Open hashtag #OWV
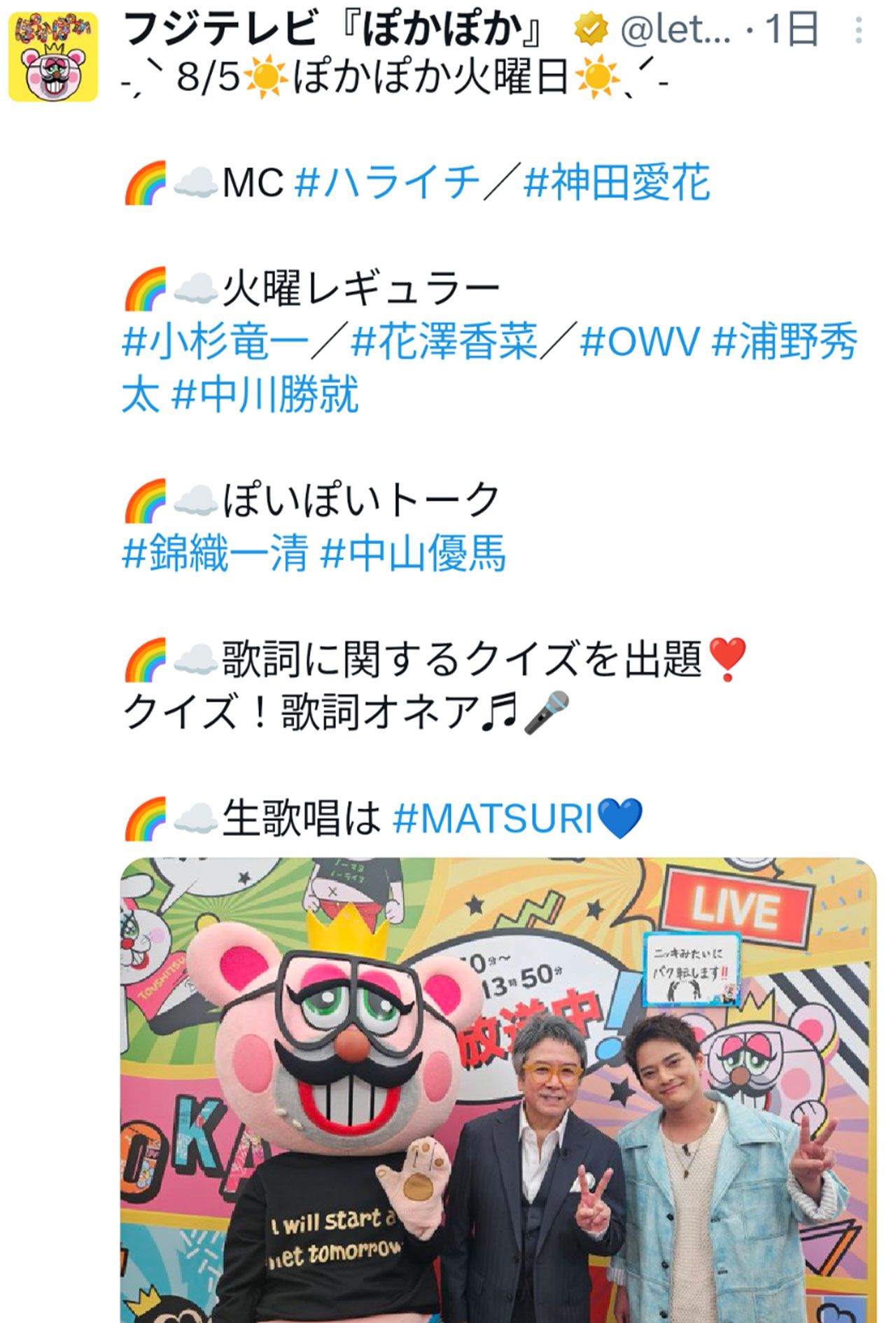 click(x=639, y=342)
